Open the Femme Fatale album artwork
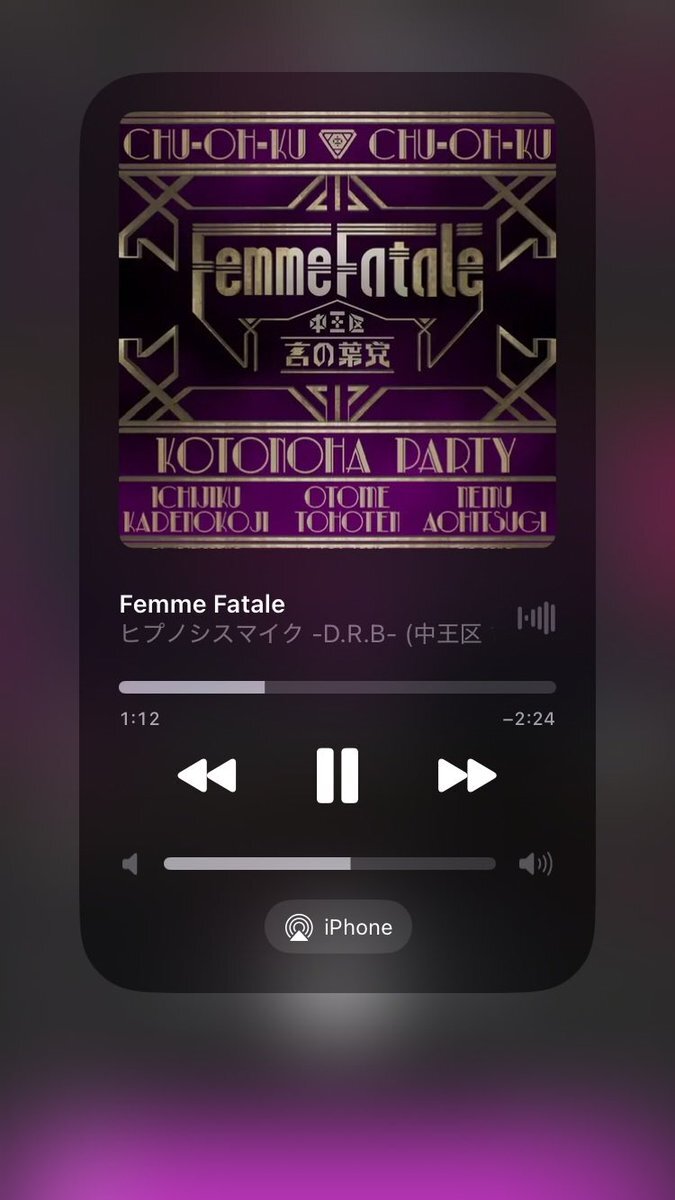Viewport: 675px width, 1200px height. (x=337, y=330)
